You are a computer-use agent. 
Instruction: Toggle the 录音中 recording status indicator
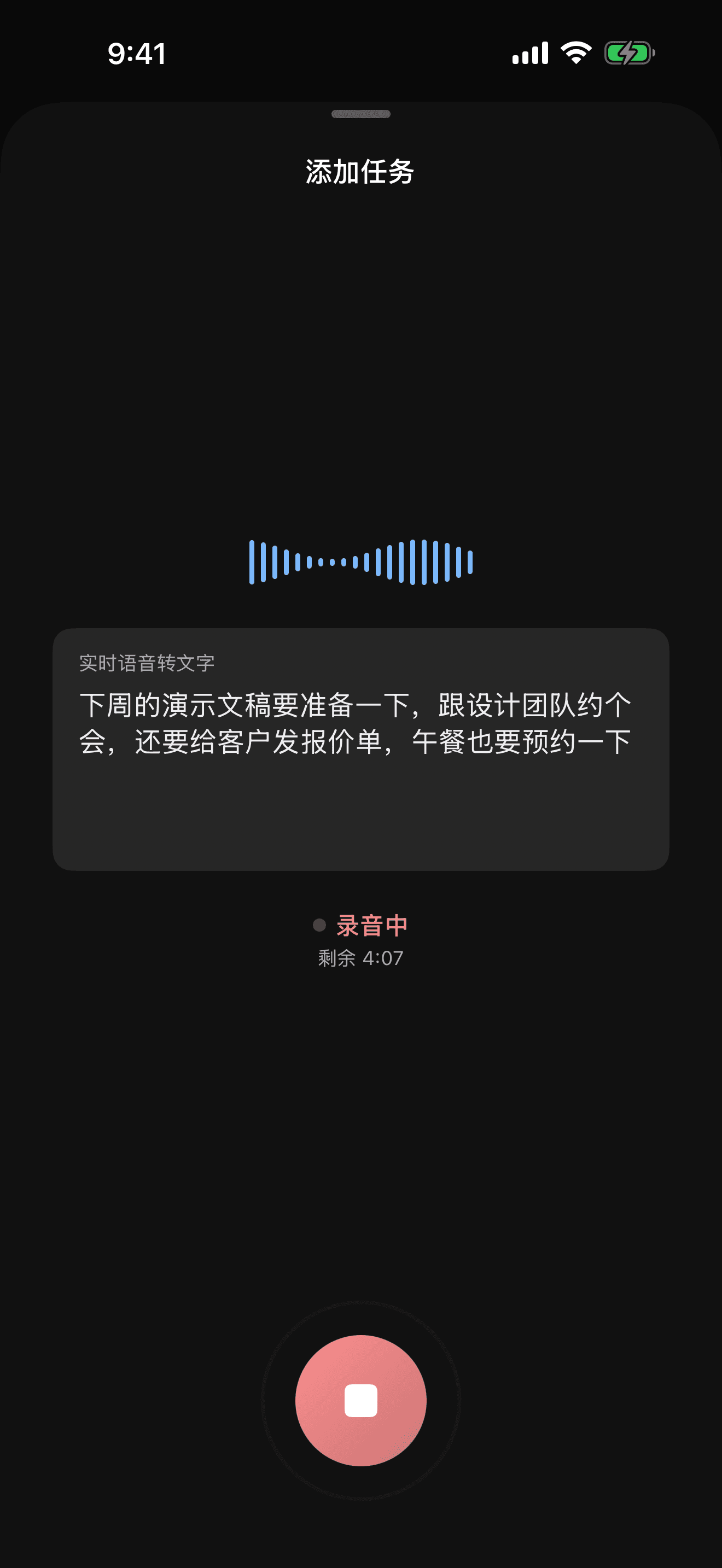(x=371, y=925)
